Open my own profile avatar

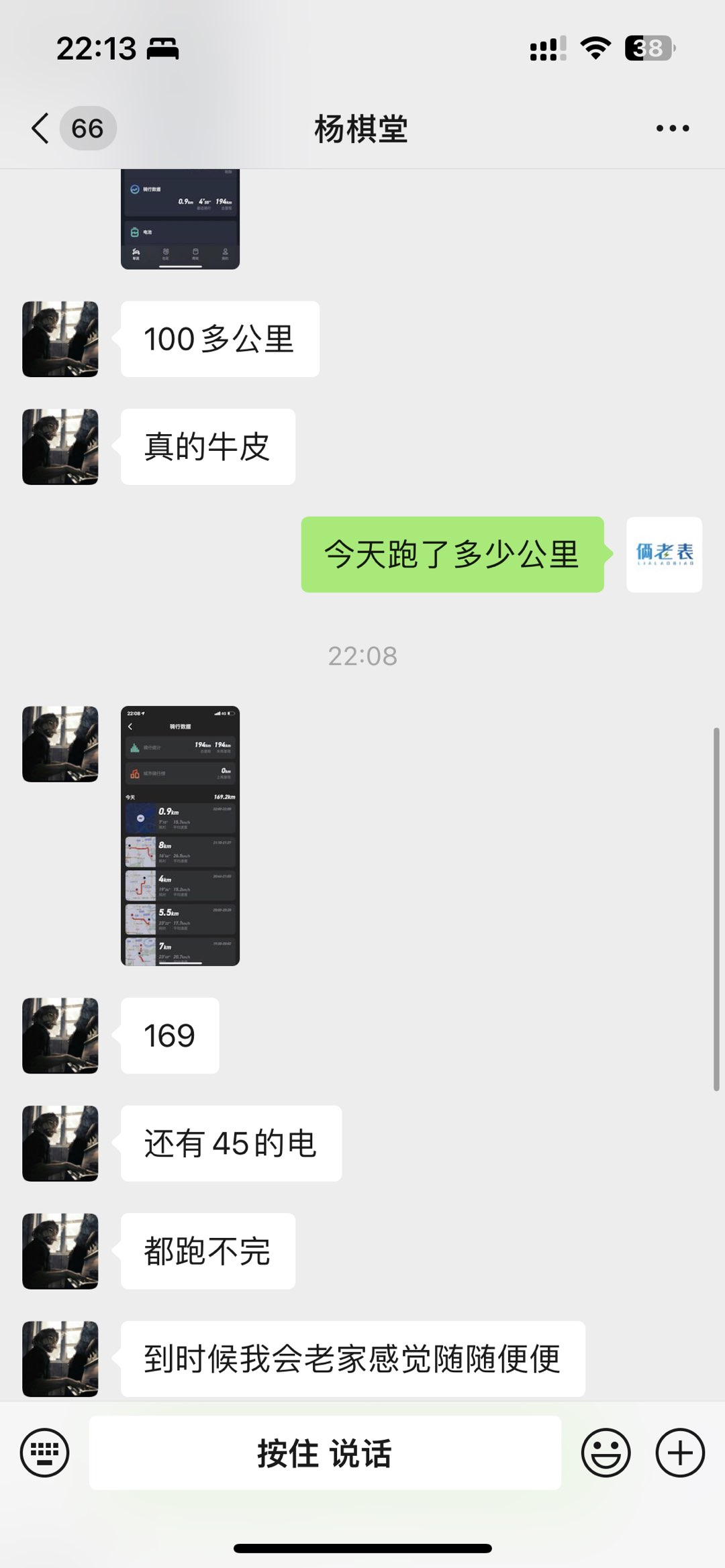[664, 554]
